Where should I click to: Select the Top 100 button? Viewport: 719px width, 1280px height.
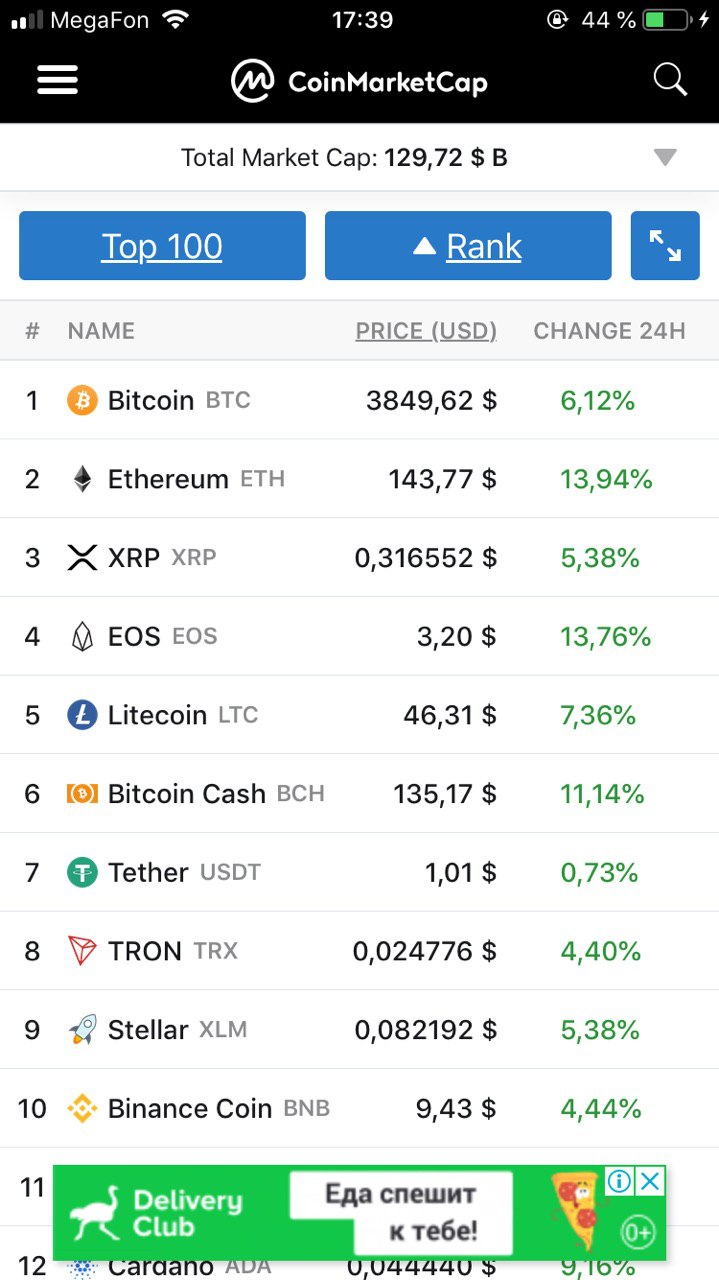pos(162,246)
